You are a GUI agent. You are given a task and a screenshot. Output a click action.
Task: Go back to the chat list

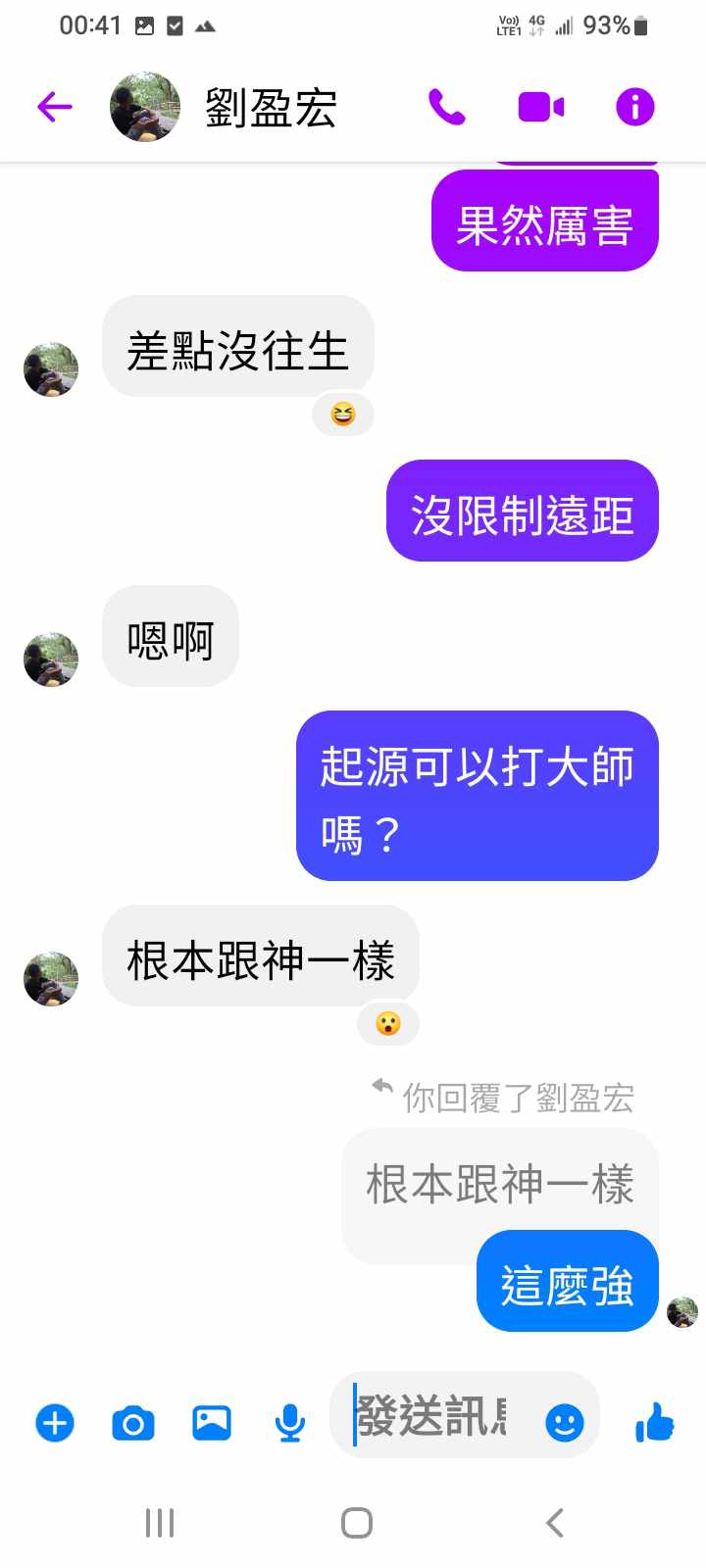click(55, 106)
